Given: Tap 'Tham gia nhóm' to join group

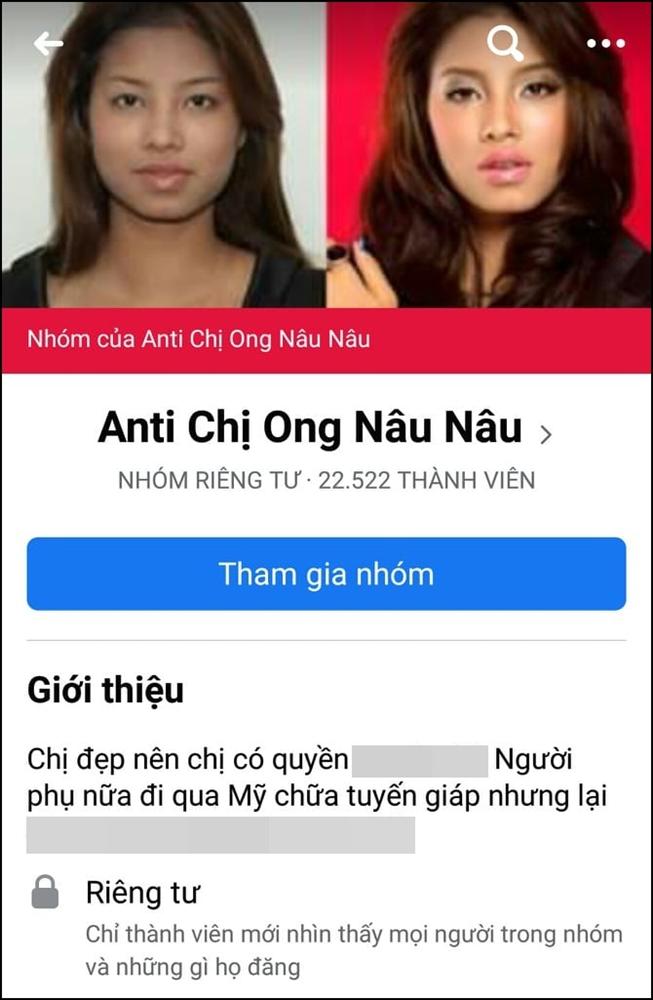Looking at the screenshot, I should click(x=326, y=574).
